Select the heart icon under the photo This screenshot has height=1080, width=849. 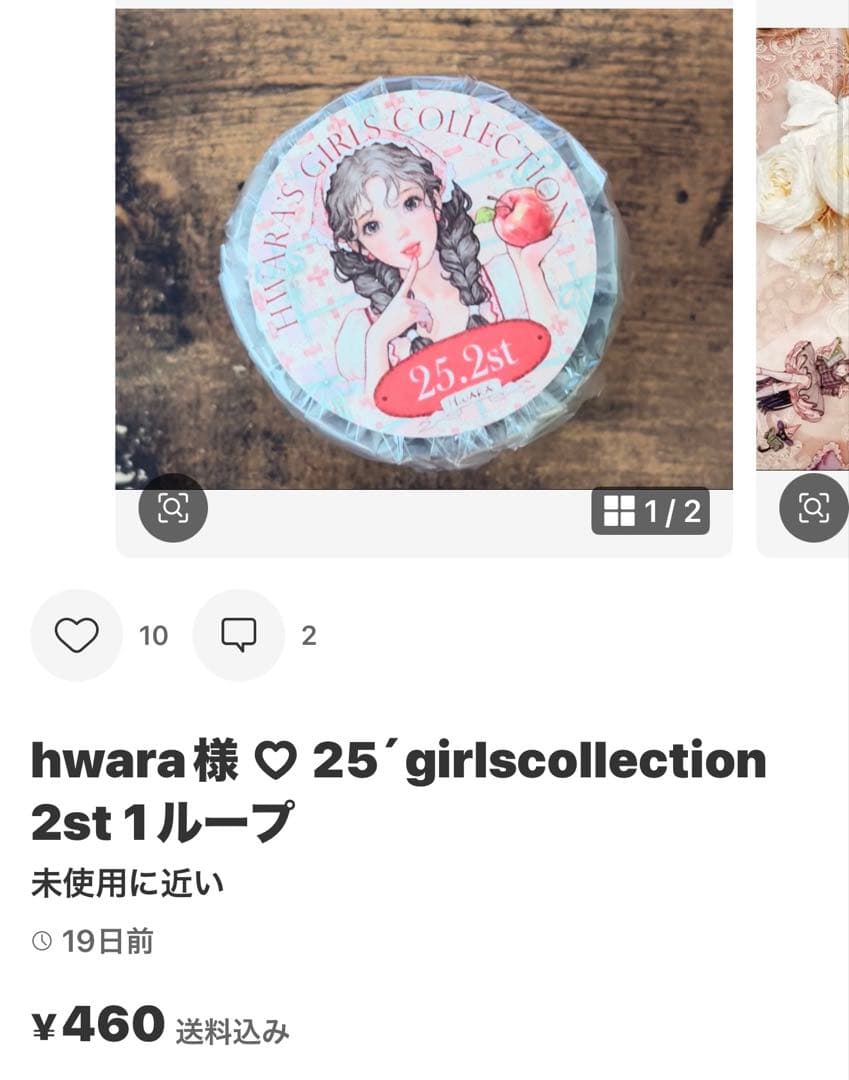pyautogui.click(x=77, y=635)
